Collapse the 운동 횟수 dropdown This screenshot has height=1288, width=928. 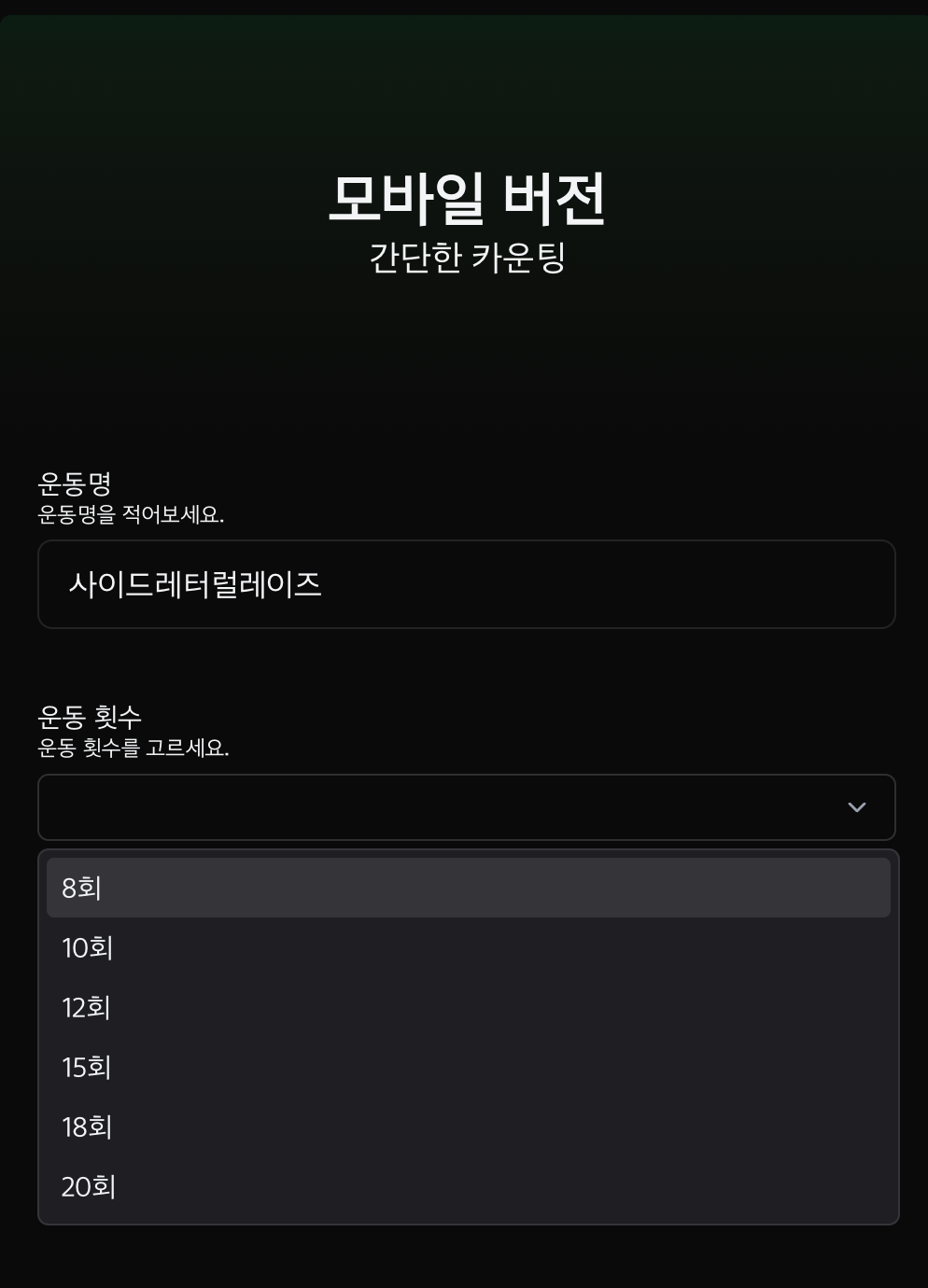coord(466,807)
